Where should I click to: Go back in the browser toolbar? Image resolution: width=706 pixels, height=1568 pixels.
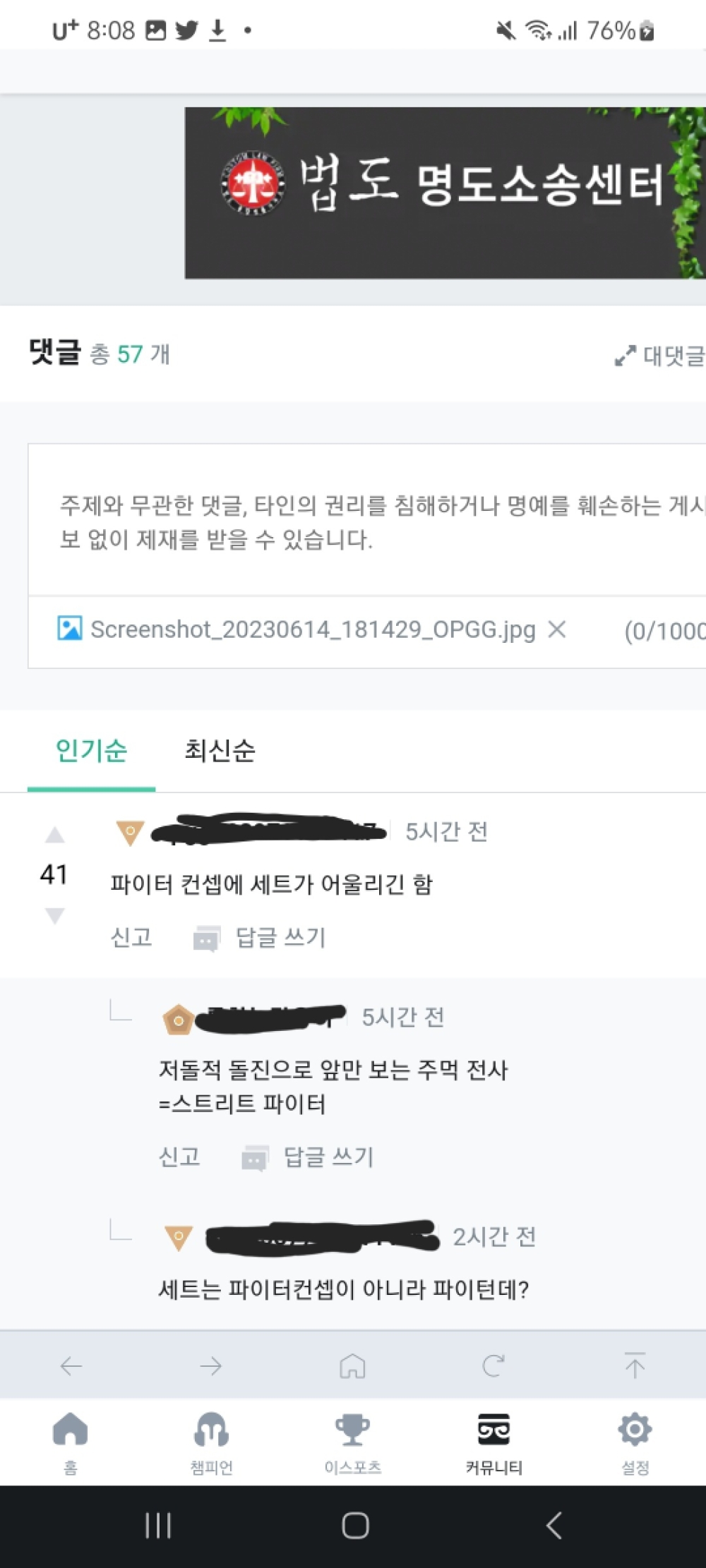tap(71, 1366)
